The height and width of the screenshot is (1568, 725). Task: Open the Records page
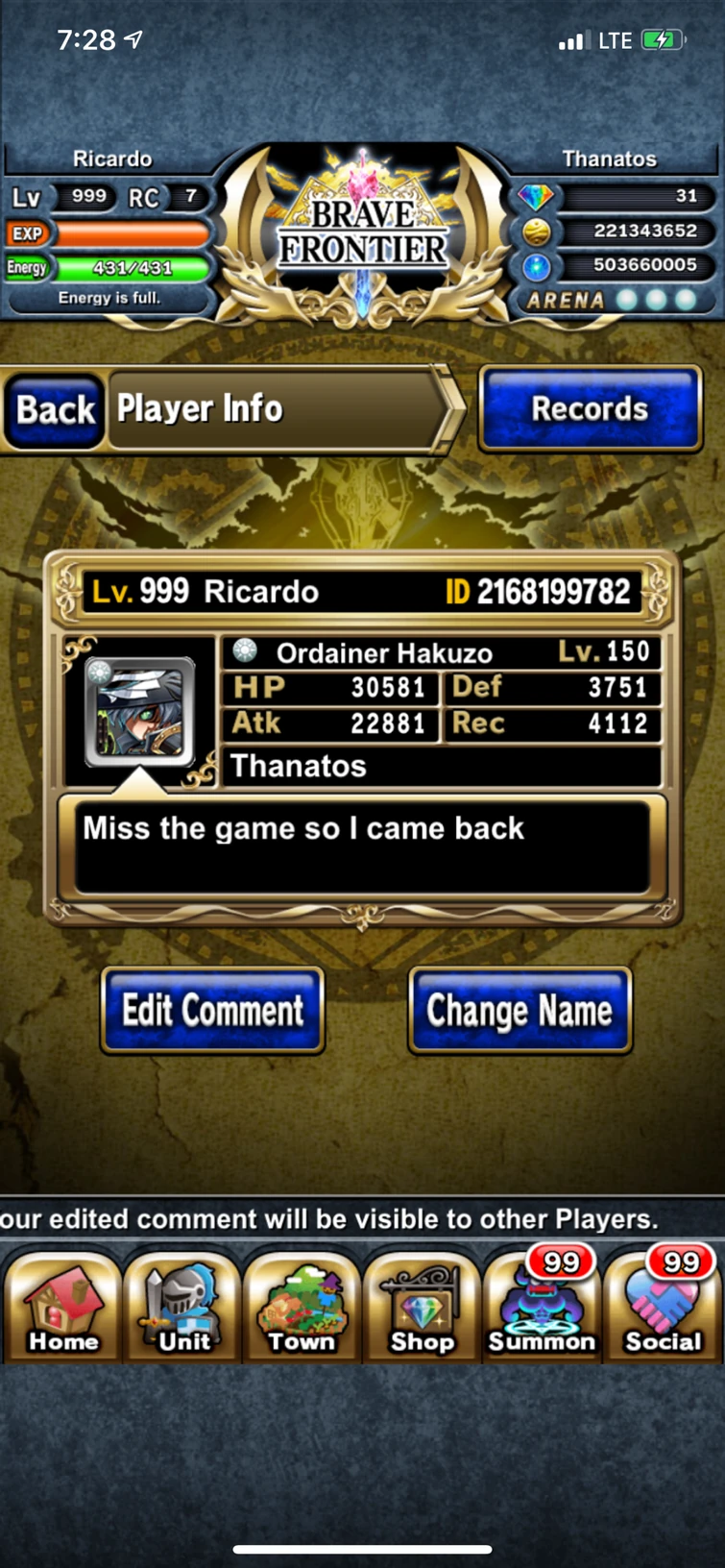tap(590, 409)
